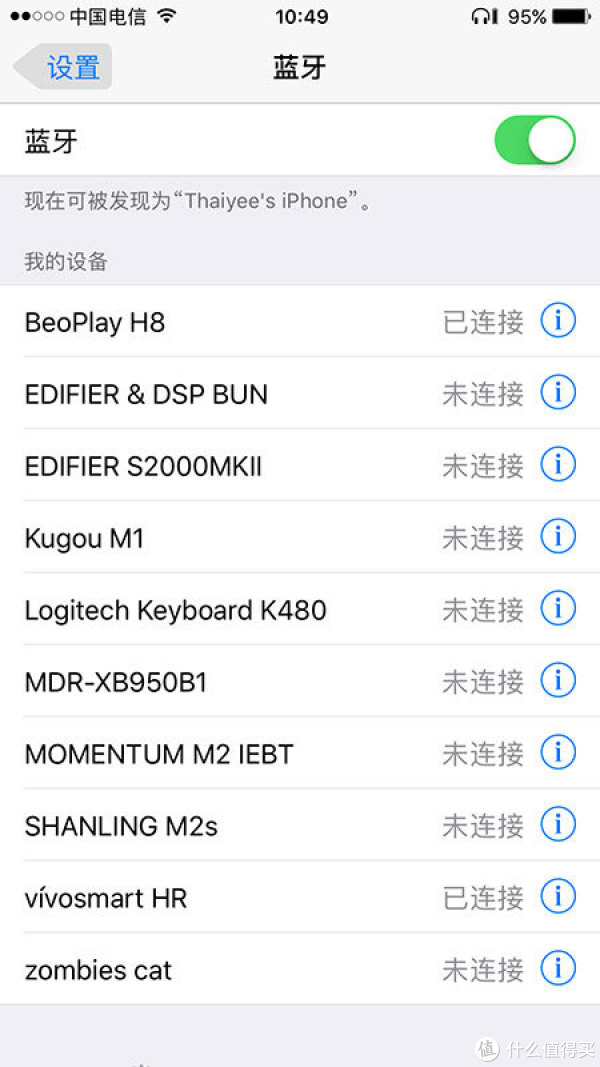Go back to 设置
The image size is (600, 1067).
point(63,67)
